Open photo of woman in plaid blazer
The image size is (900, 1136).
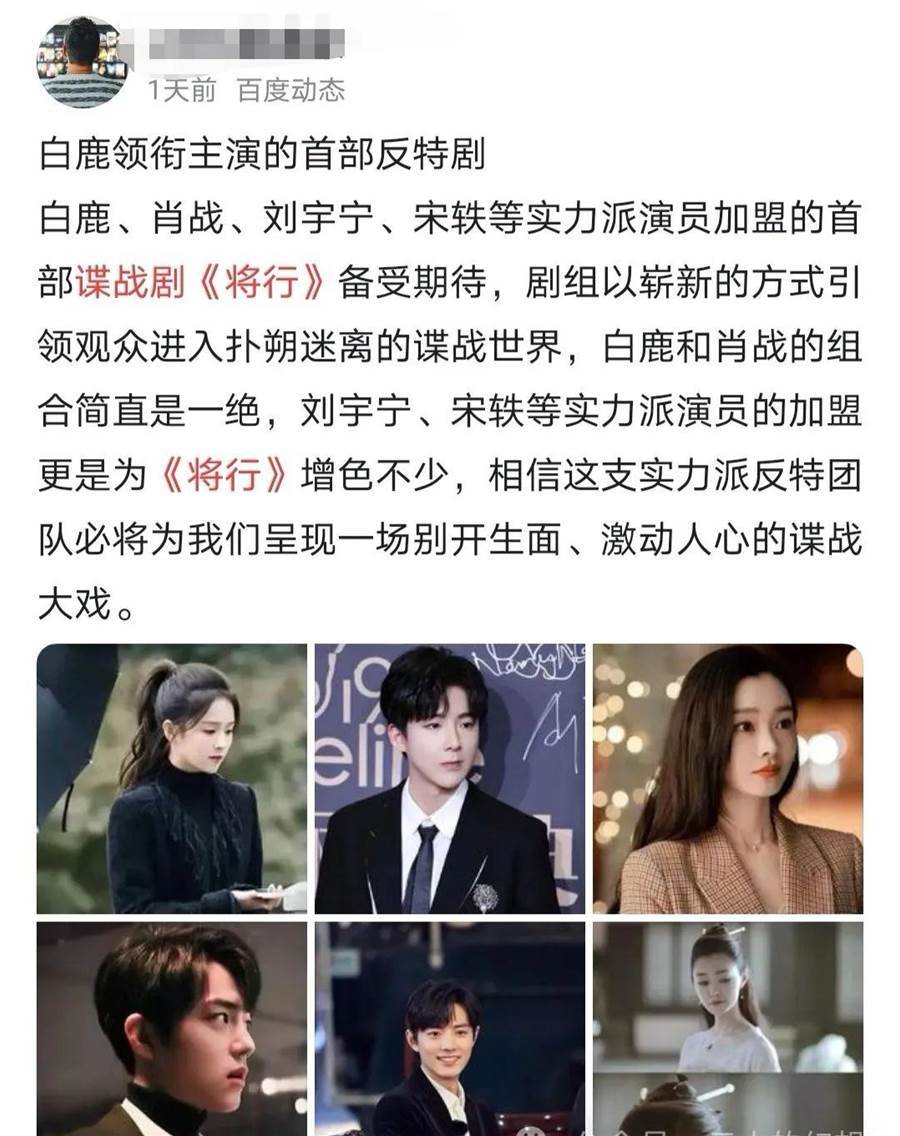728,778
